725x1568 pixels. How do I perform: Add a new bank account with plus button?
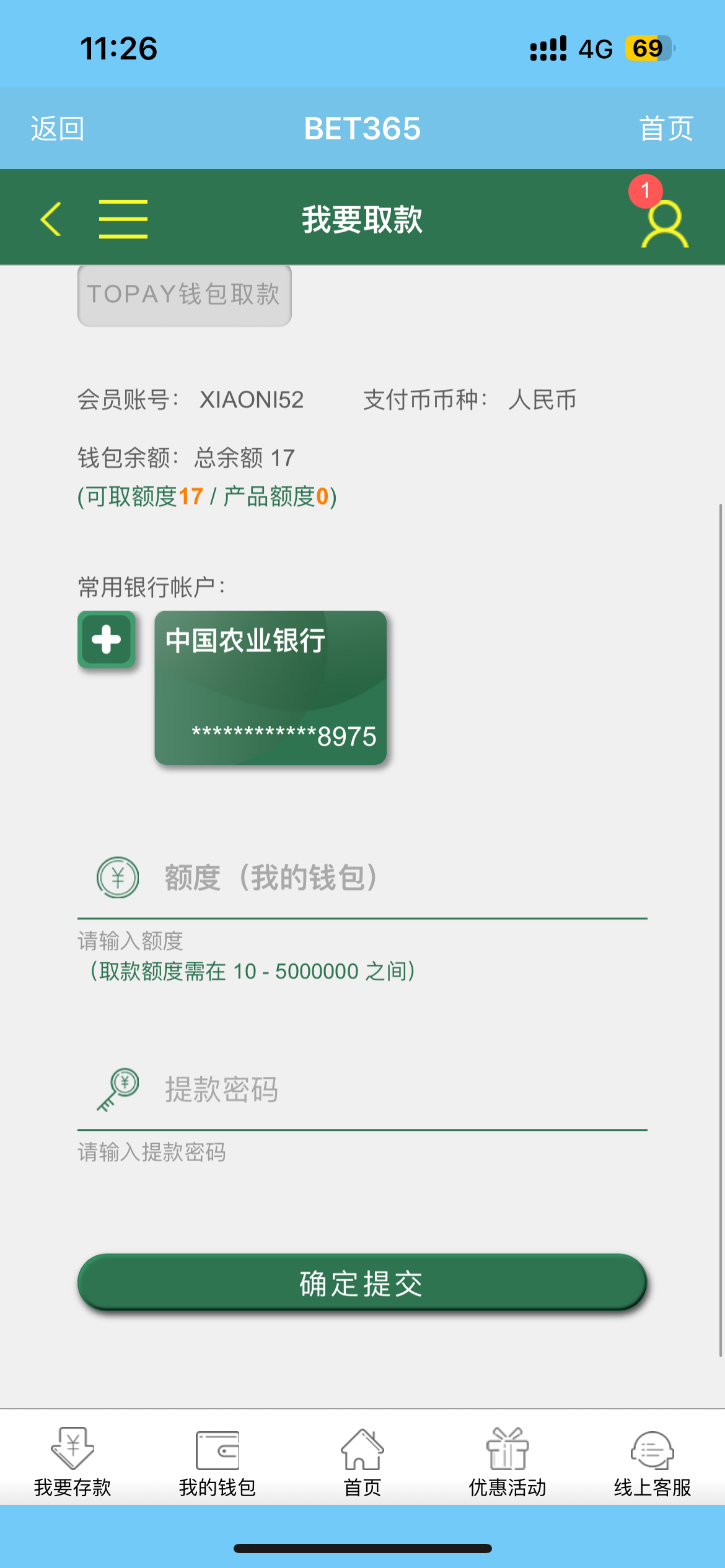click(107, 640)
